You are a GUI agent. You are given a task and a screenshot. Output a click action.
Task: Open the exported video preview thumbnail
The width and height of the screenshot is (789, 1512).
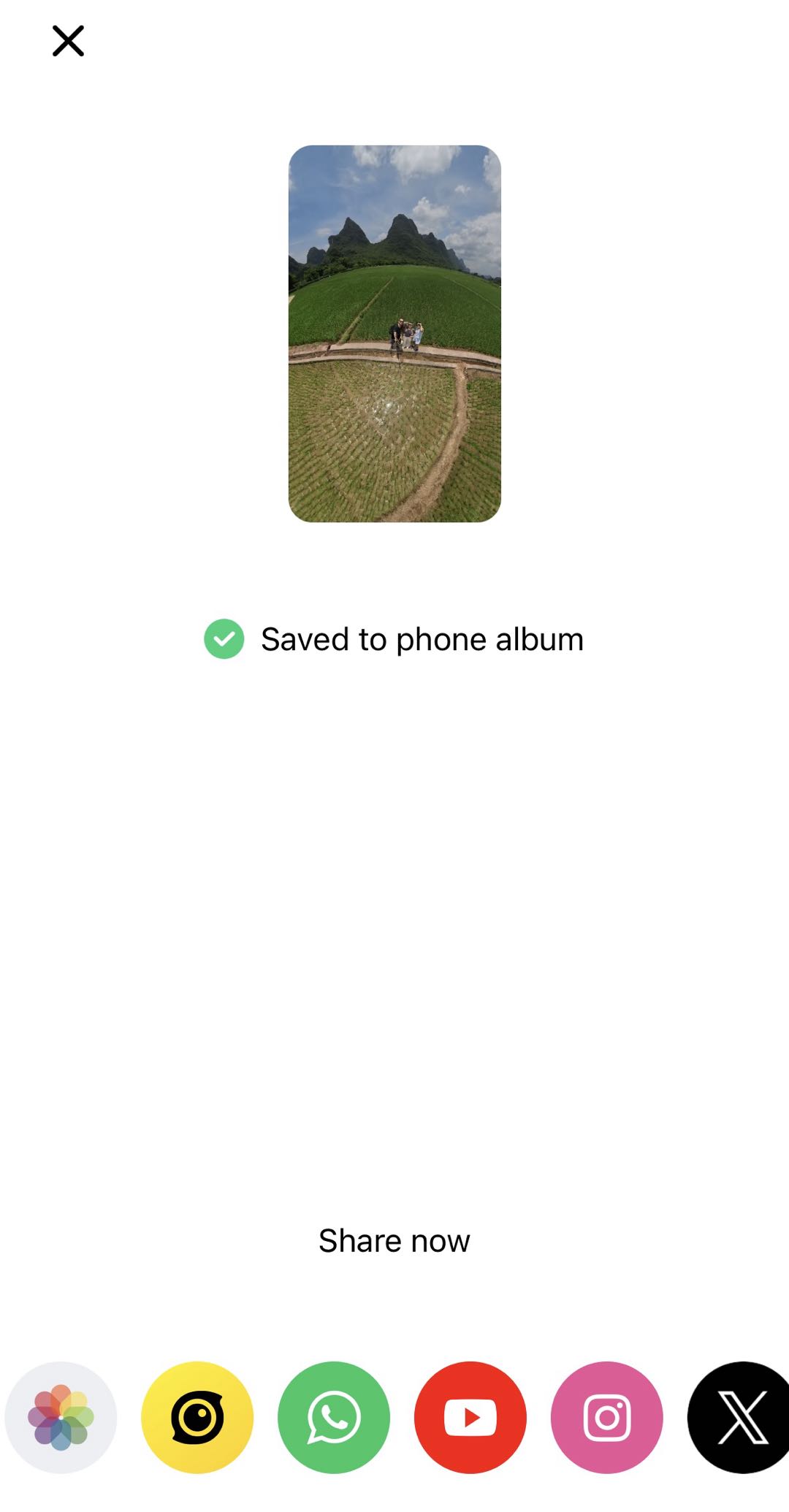tap(394, 332)
